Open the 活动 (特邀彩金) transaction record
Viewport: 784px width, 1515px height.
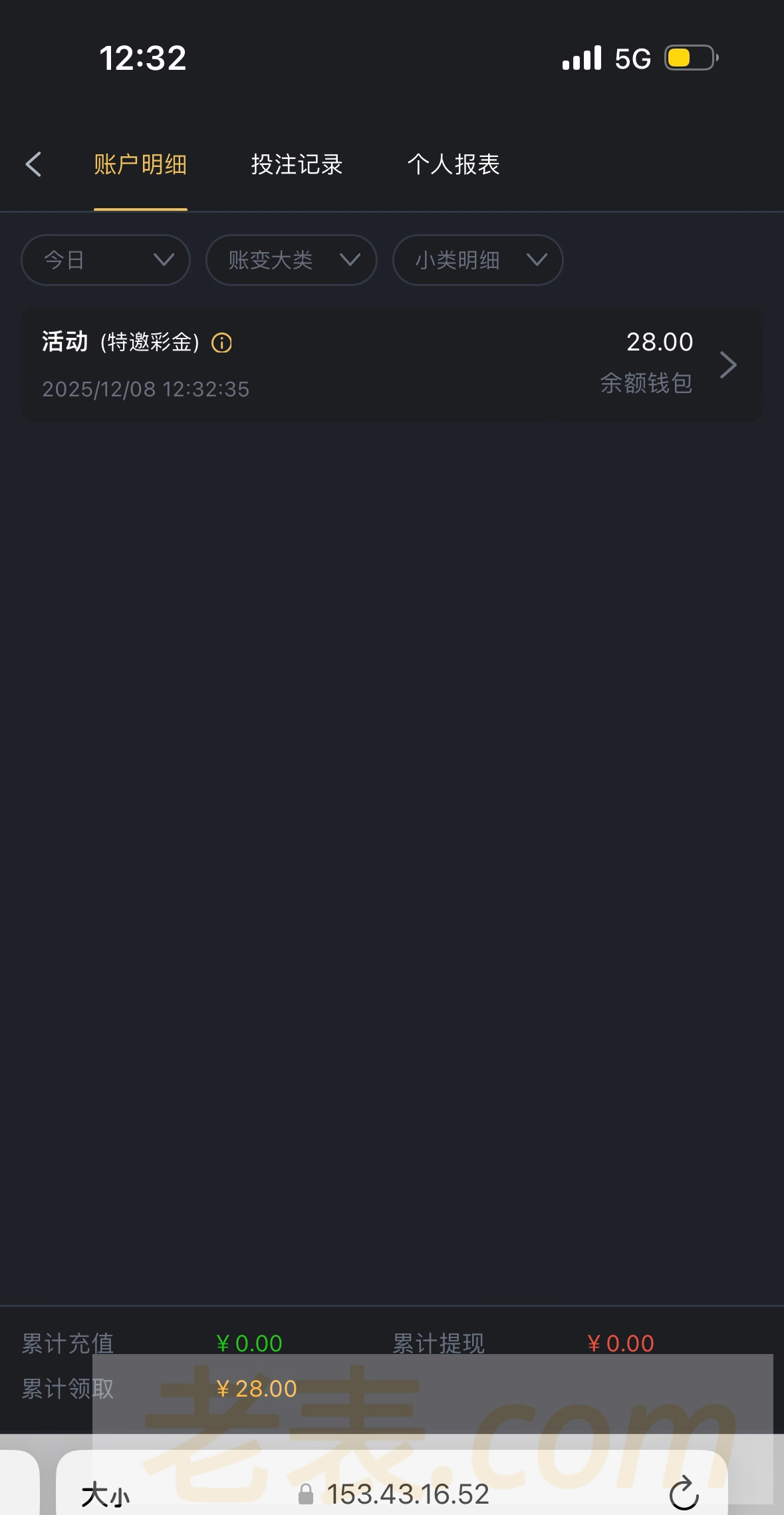tap(391, 364)
